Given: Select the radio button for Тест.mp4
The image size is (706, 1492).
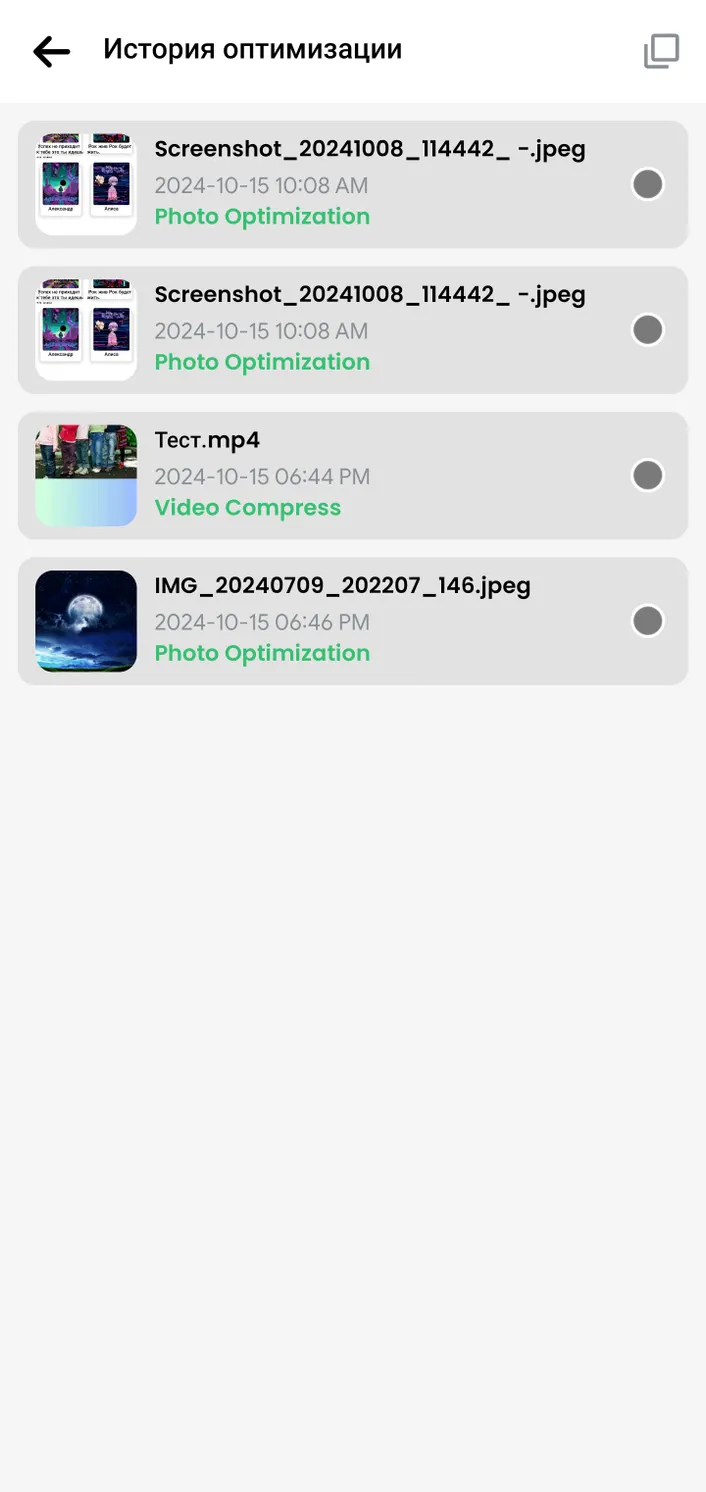Looking at the screenshot, I should [x=648, y=475].
